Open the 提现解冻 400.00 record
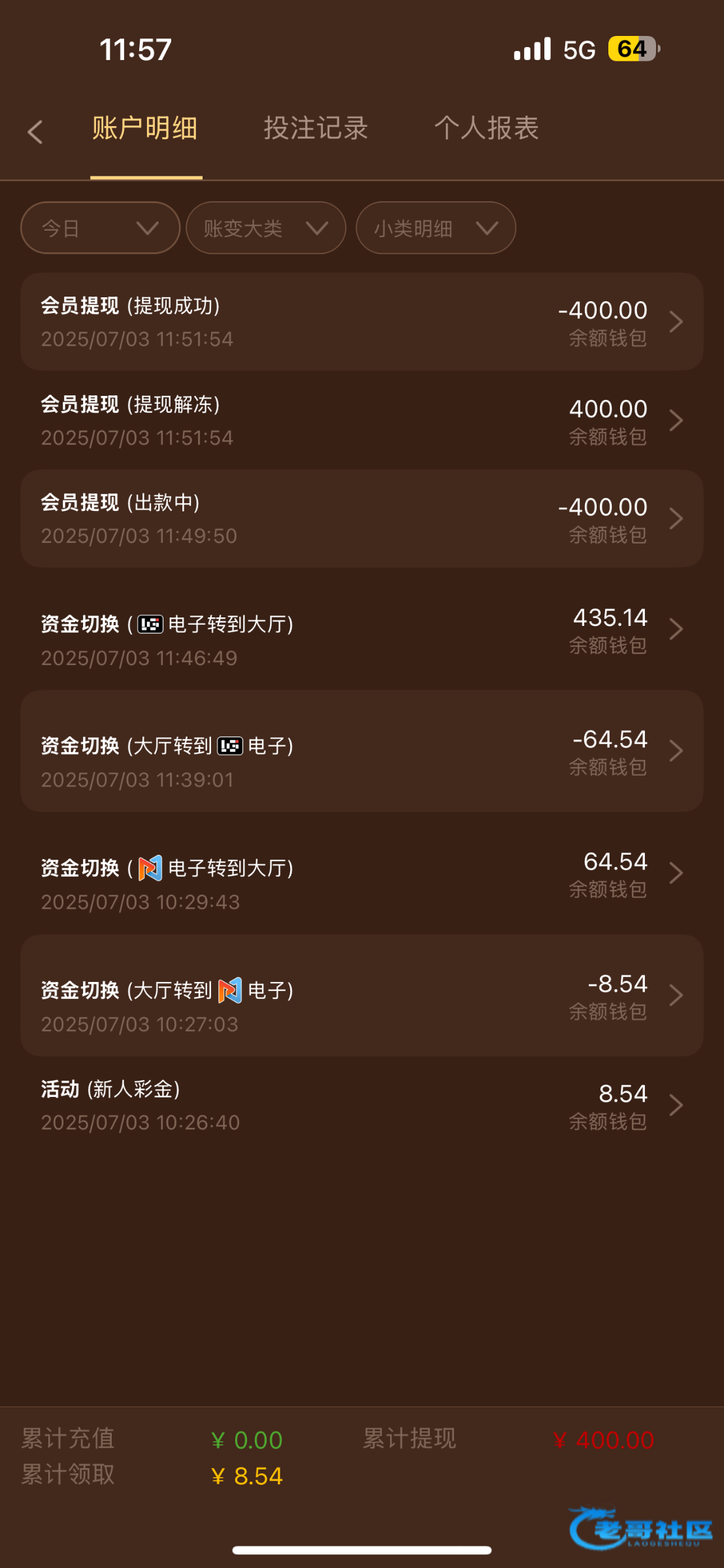The width and height of the screenshot is (724, 1568). pyautogui.click(x=361, y=420)
